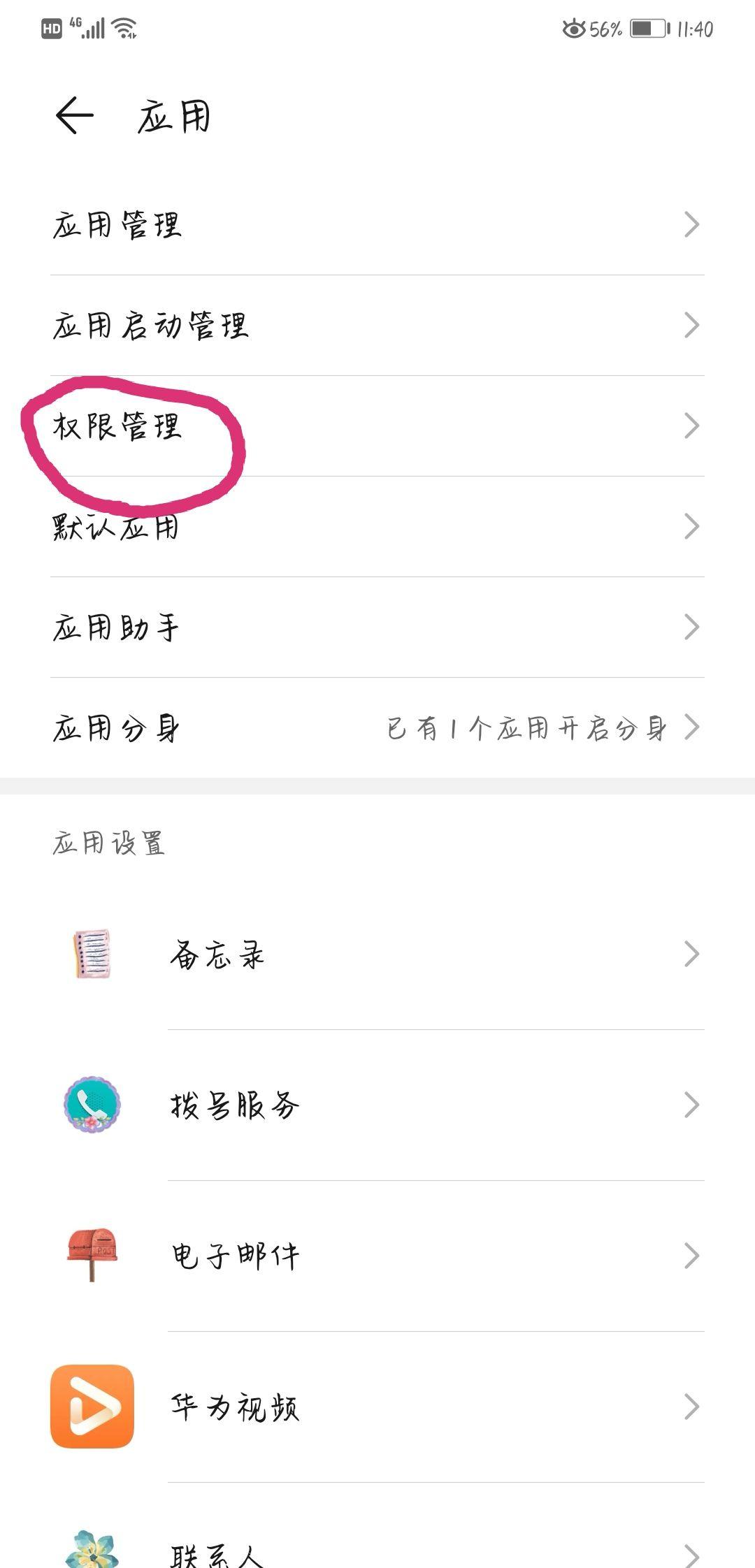Open 华为视频 settings

tap(377, 1407)
